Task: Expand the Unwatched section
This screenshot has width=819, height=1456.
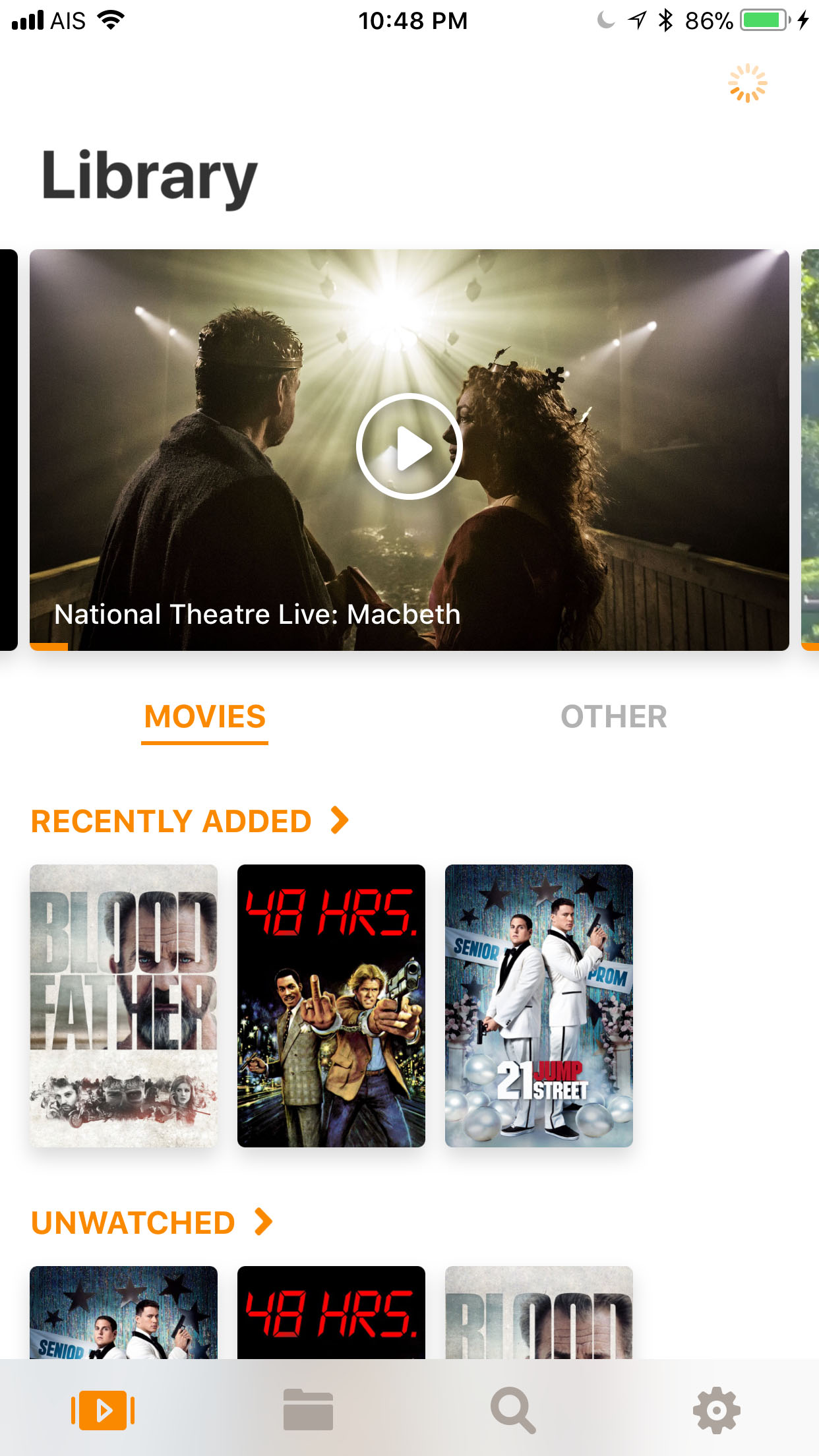Action: click(152, 1223)
